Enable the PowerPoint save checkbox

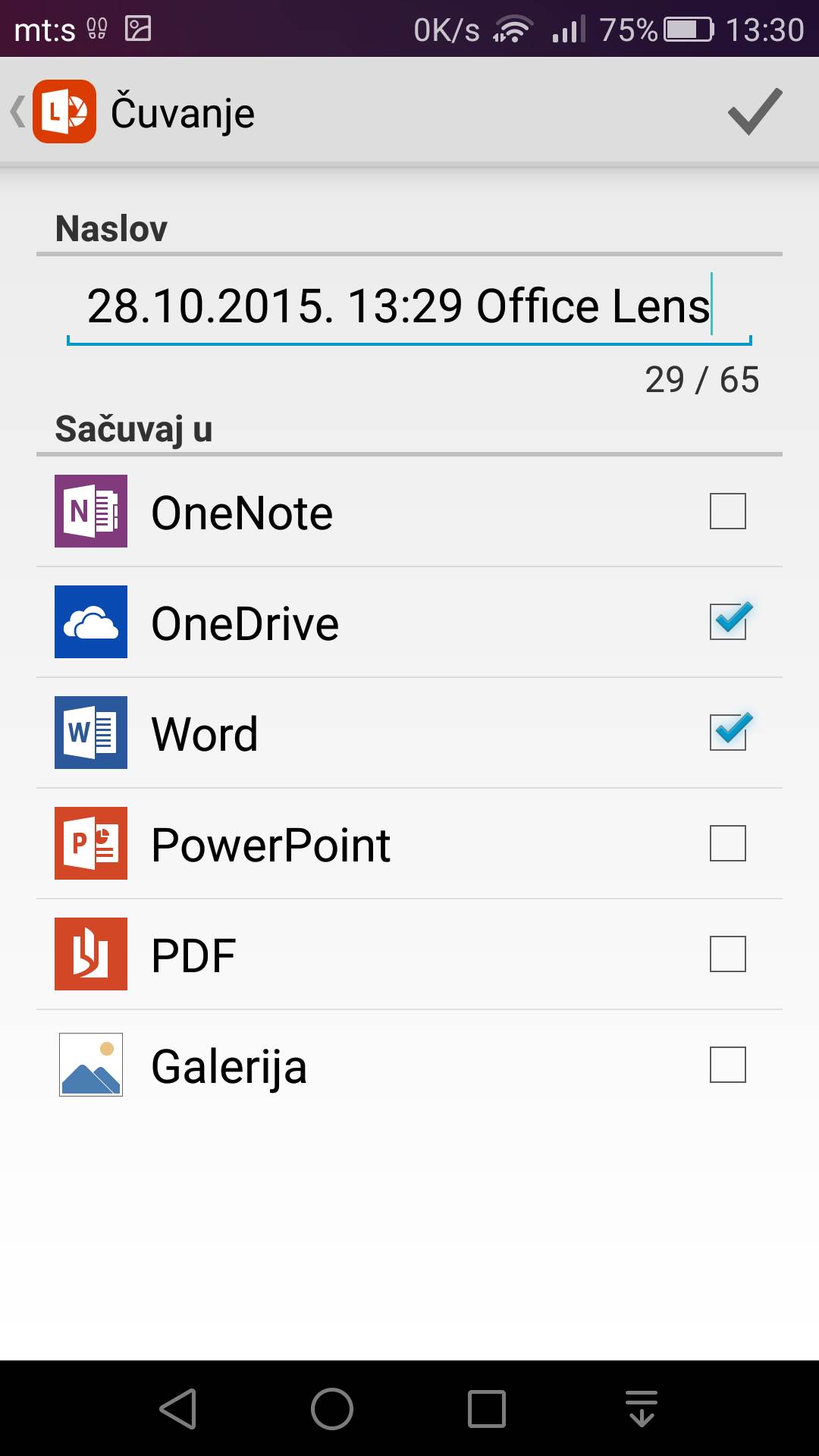pyautogui.click(x=726, y=843)
